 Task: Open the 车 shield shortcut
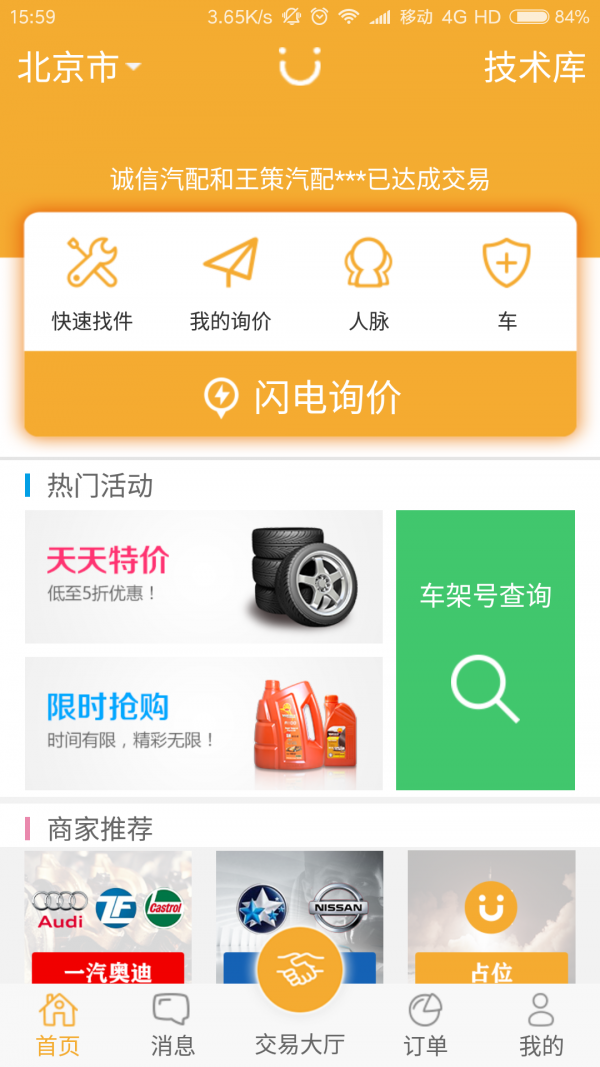[x=507, y=282]
